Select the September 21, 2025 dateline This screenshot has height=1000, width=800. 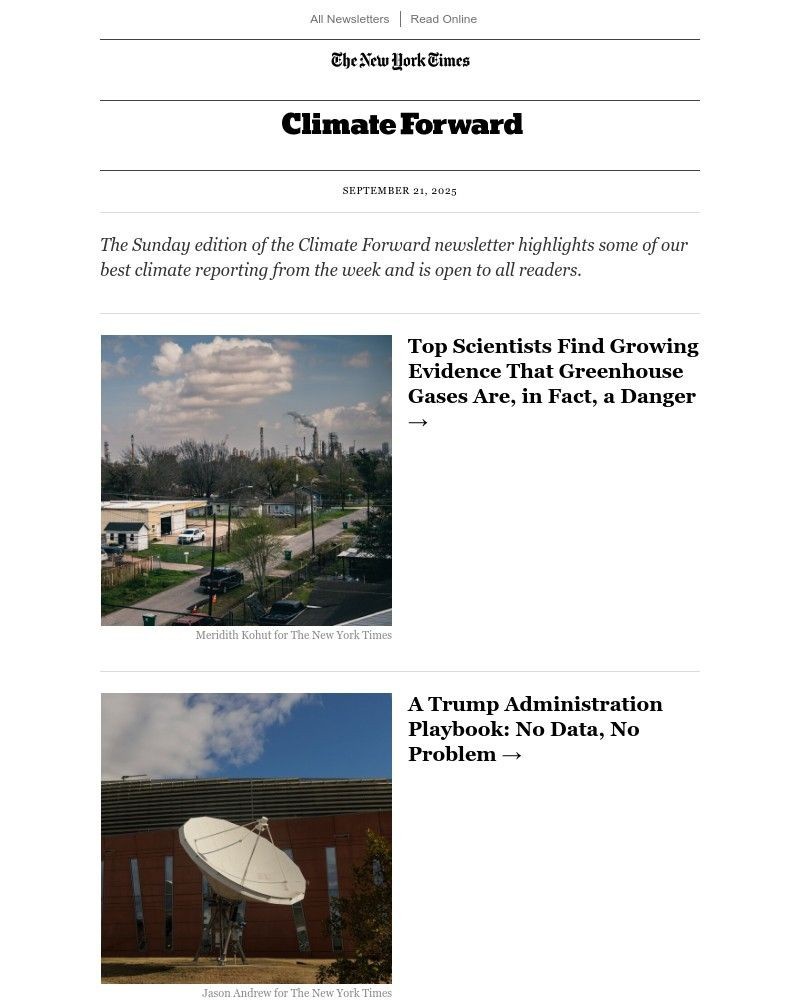[400, 190]
